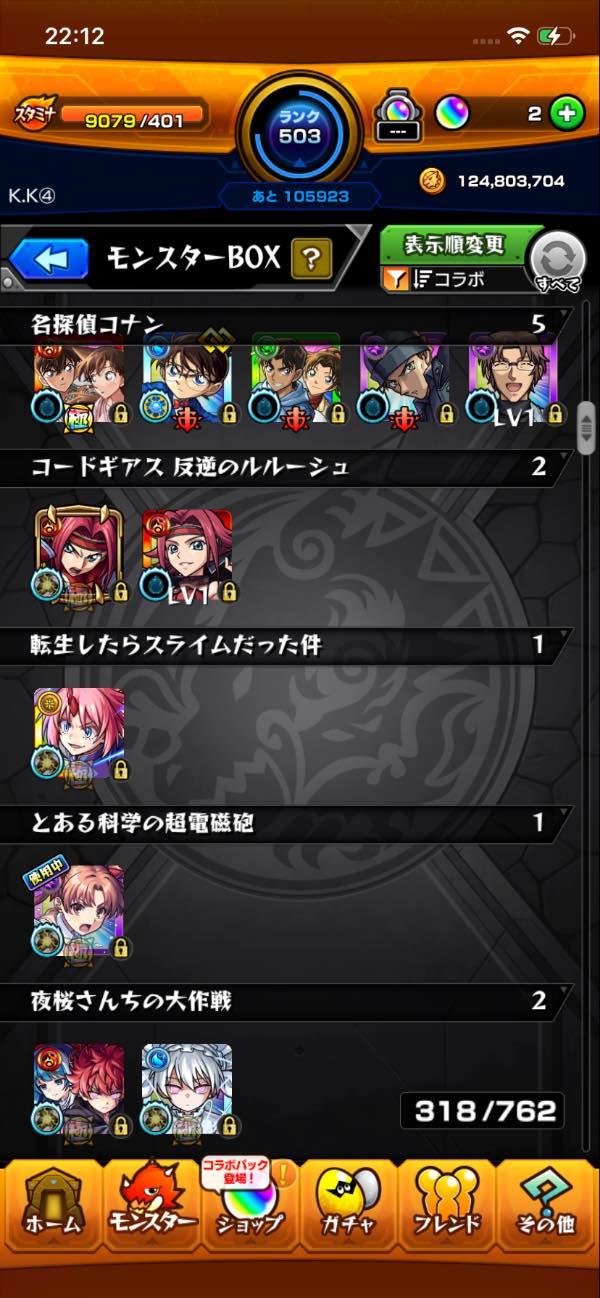Collapse the 名探偵コナン section header
Screen dimensions: 600x1298
click(290, 324)
